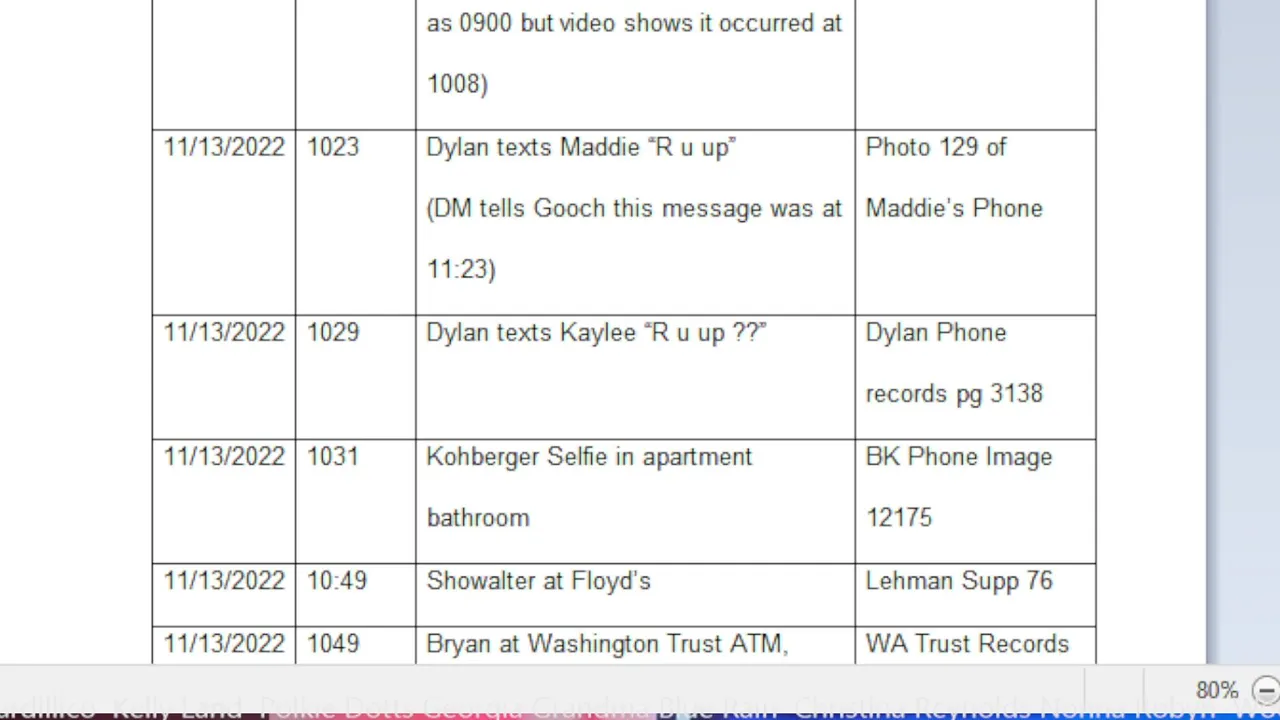Open the 80% zoom level setting
Image resolution: width=1280 pixels, height=720 pixels.
pos(1216,691)
